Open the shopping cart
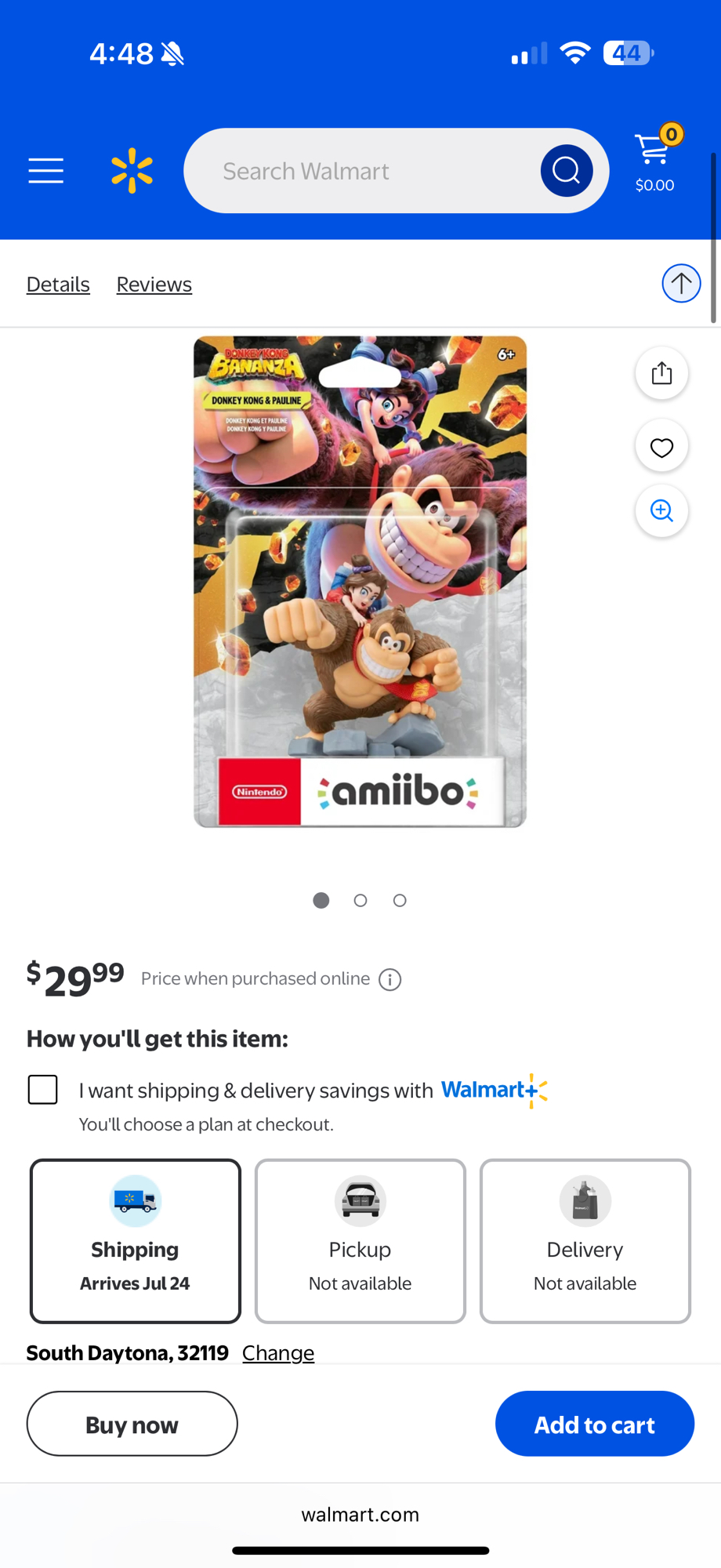The image size is (721, 1568). point(655,161)
